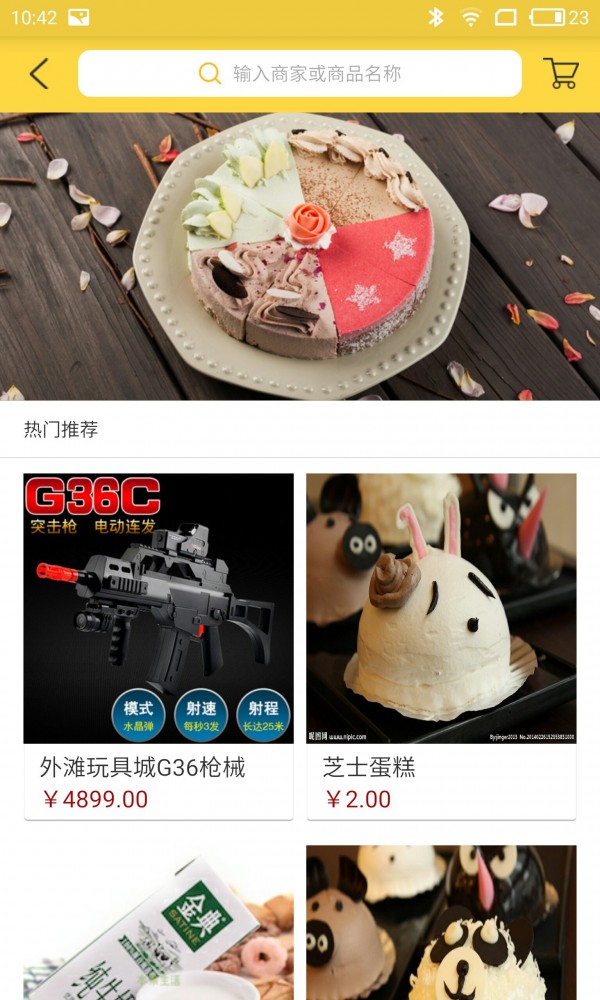600x1000 pixels.
Task: Open the 外滩玩具城G36枪械 product card
Action: coord(159,645)
